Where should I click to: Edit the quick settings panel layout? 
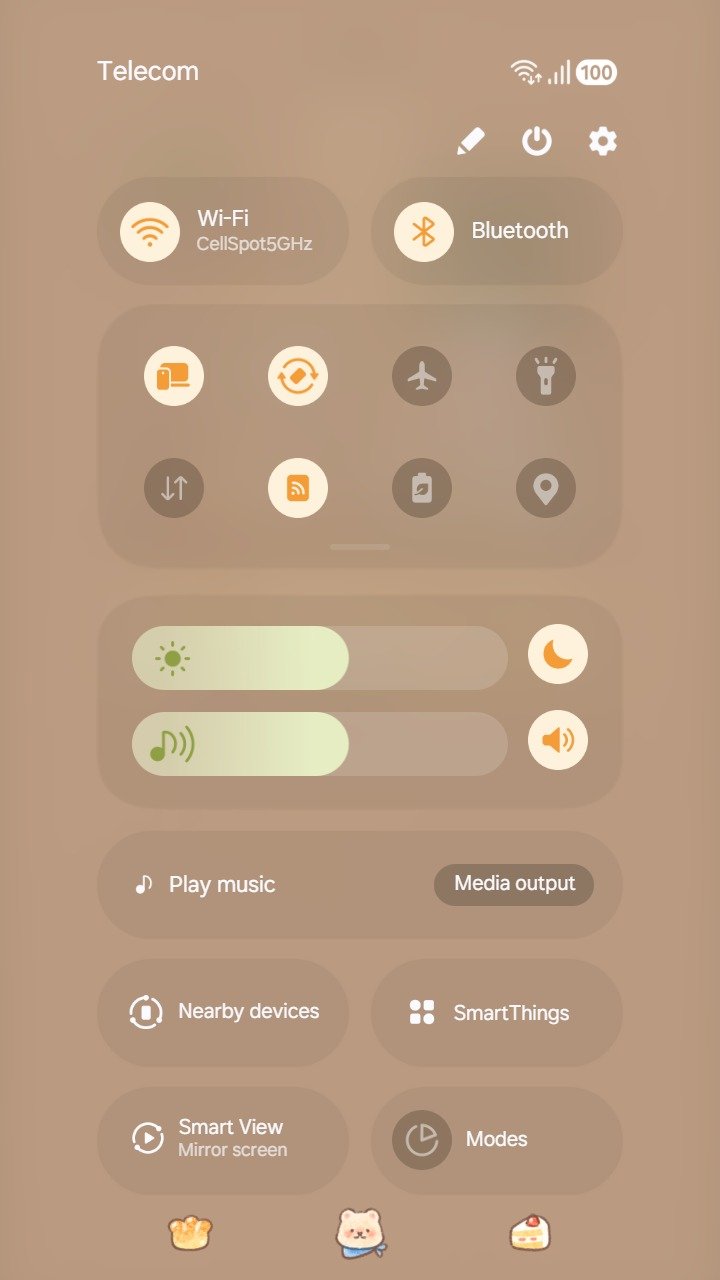[471, 142]
